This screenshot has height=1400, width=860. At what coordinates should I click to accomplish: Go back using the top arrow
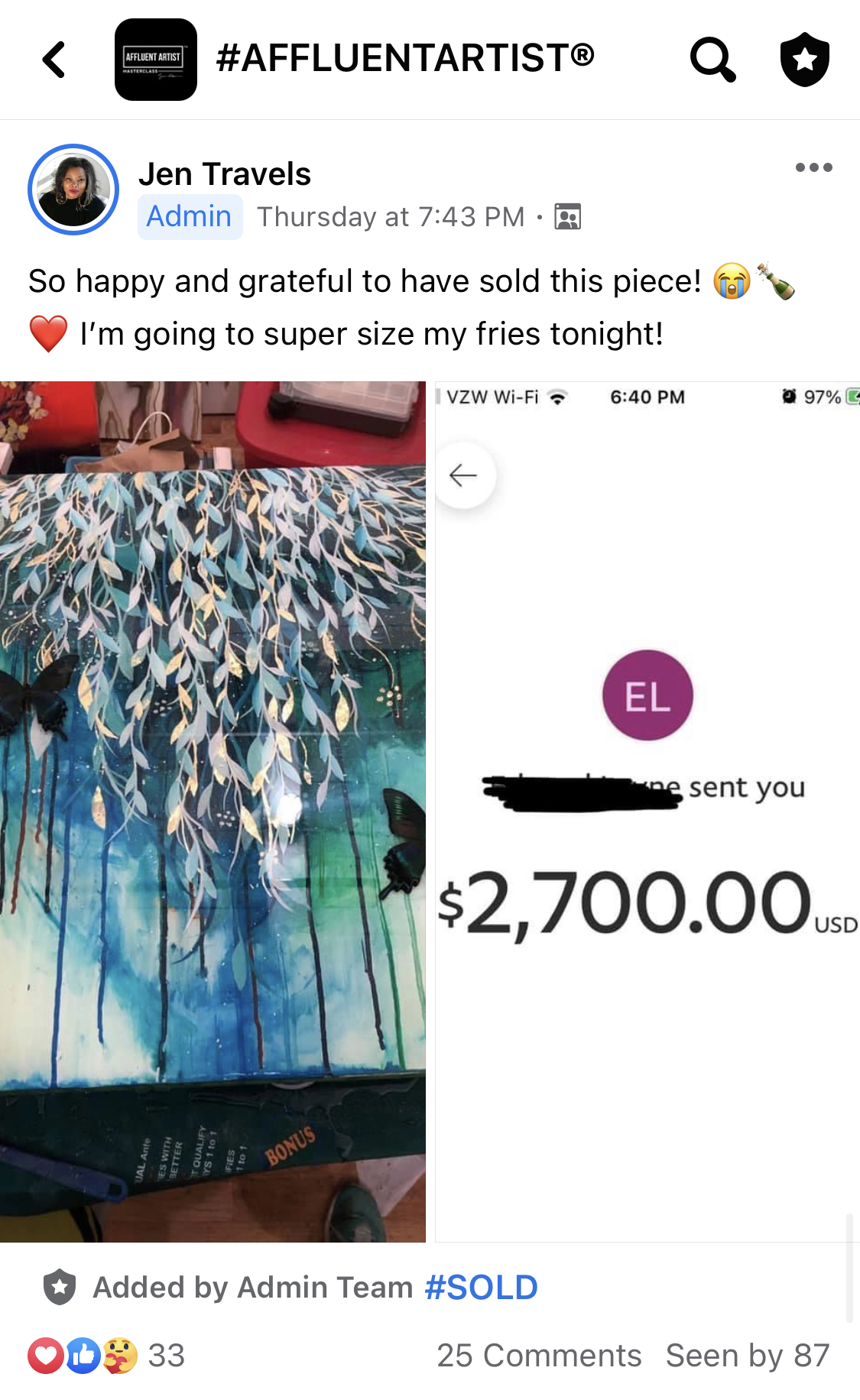tap(54, 60)
